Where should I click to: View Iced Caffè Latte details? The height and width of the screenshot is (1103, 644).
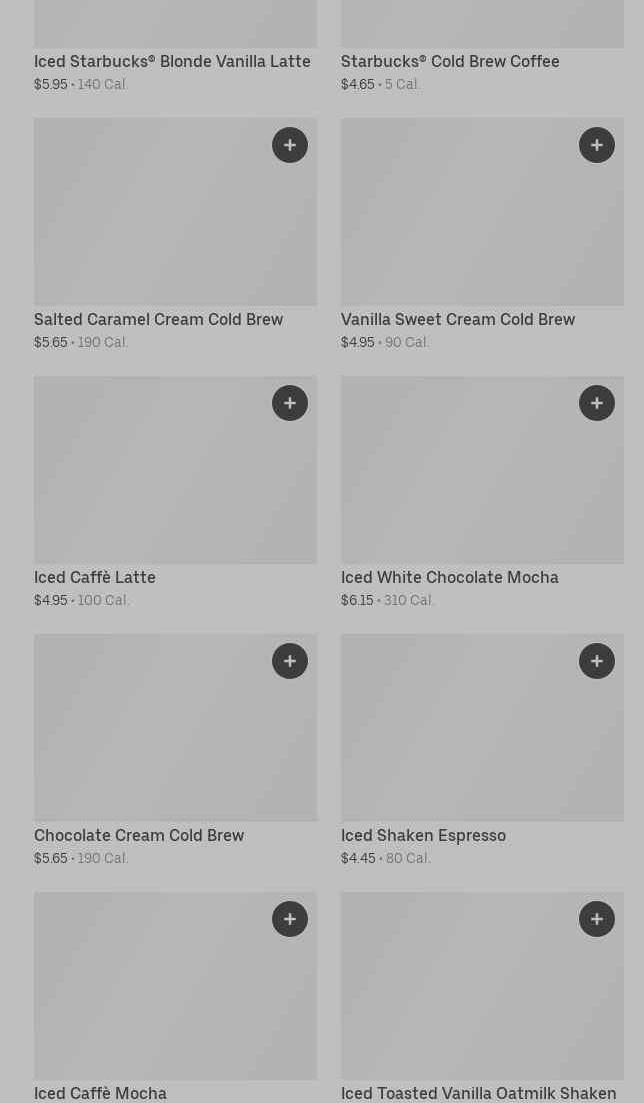[95, 578]
